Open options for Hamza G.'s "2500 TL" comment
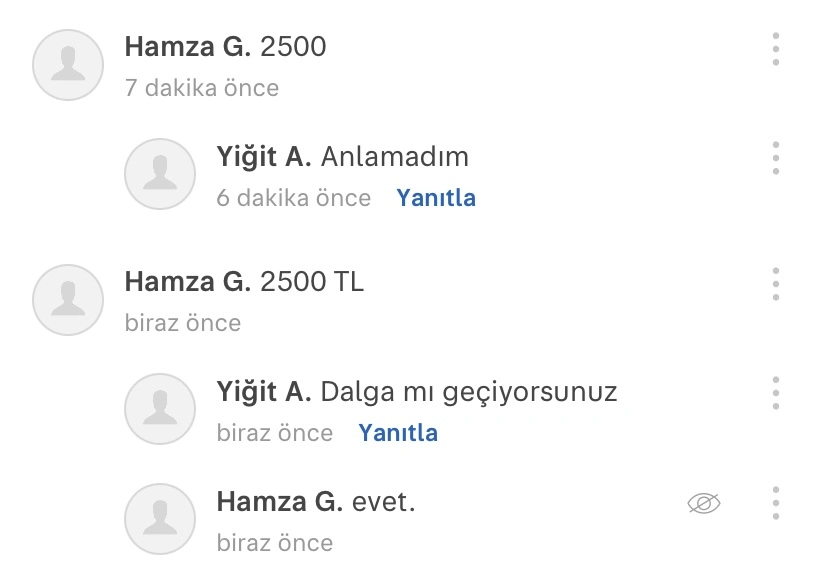This screenshot has height=586, width=828. (776, 284)
